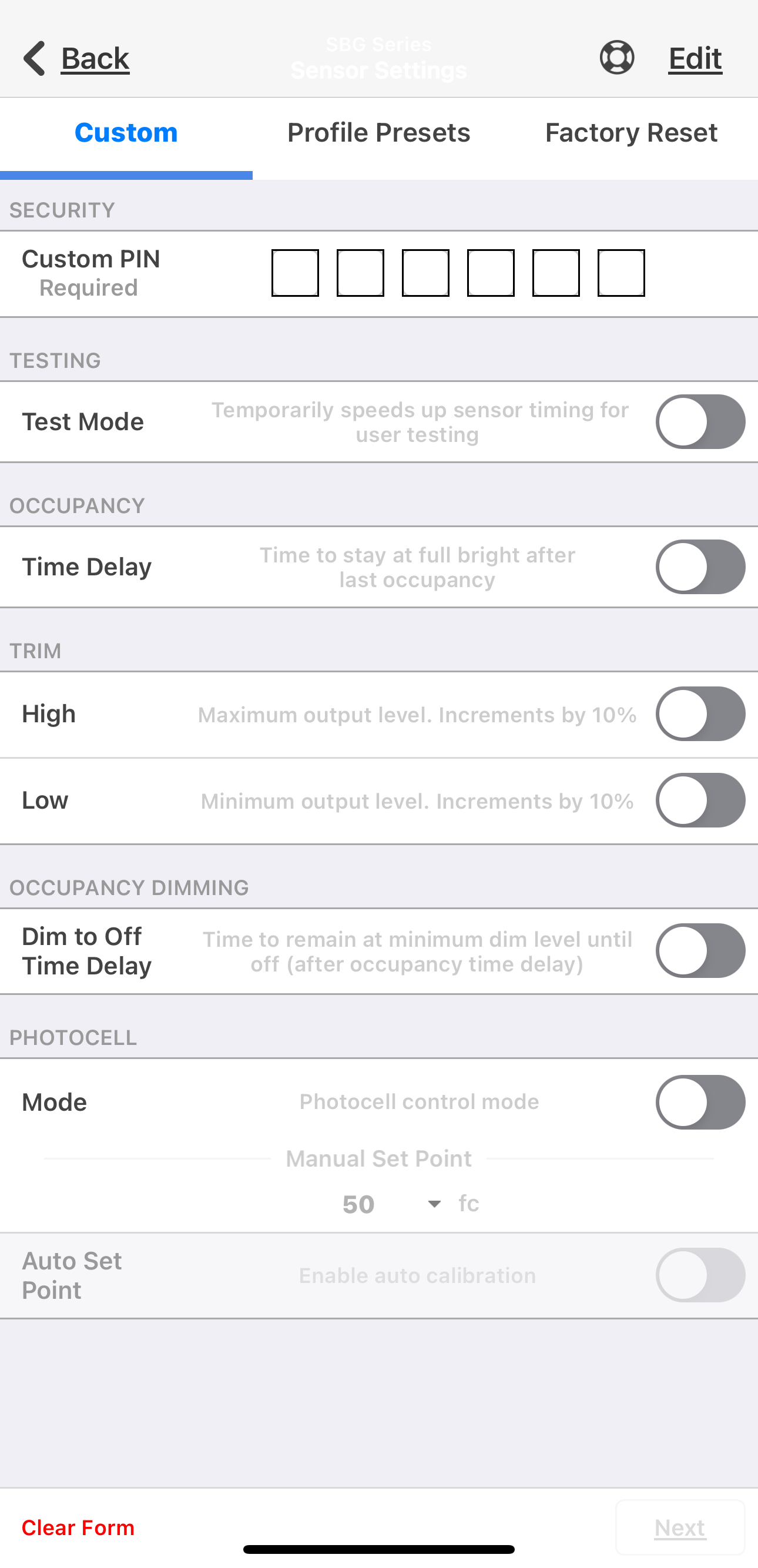Enable Test Mode for sensor timing
The image size is (758, 1568).
coord(700,421)
